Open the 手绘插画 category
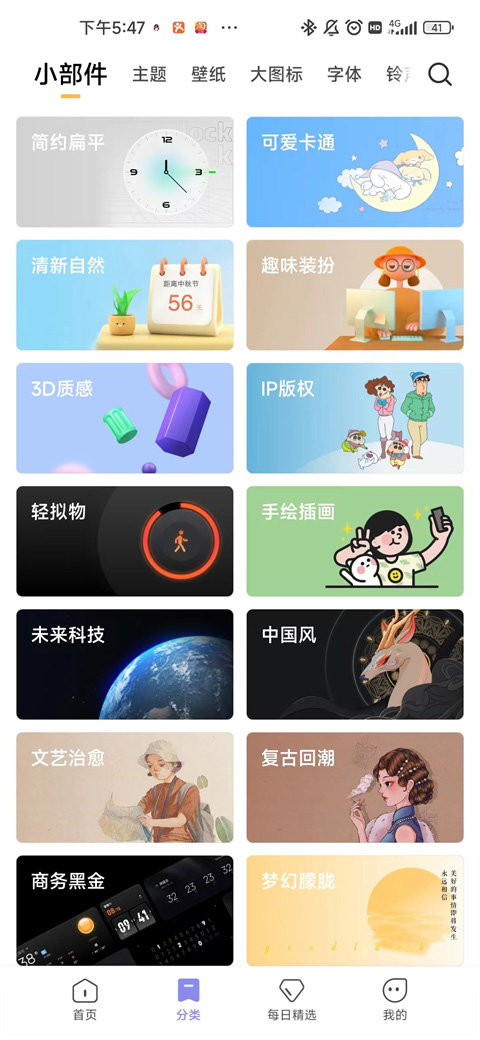The width and height of the screenshot is (480, 1040). coord(355,541)
